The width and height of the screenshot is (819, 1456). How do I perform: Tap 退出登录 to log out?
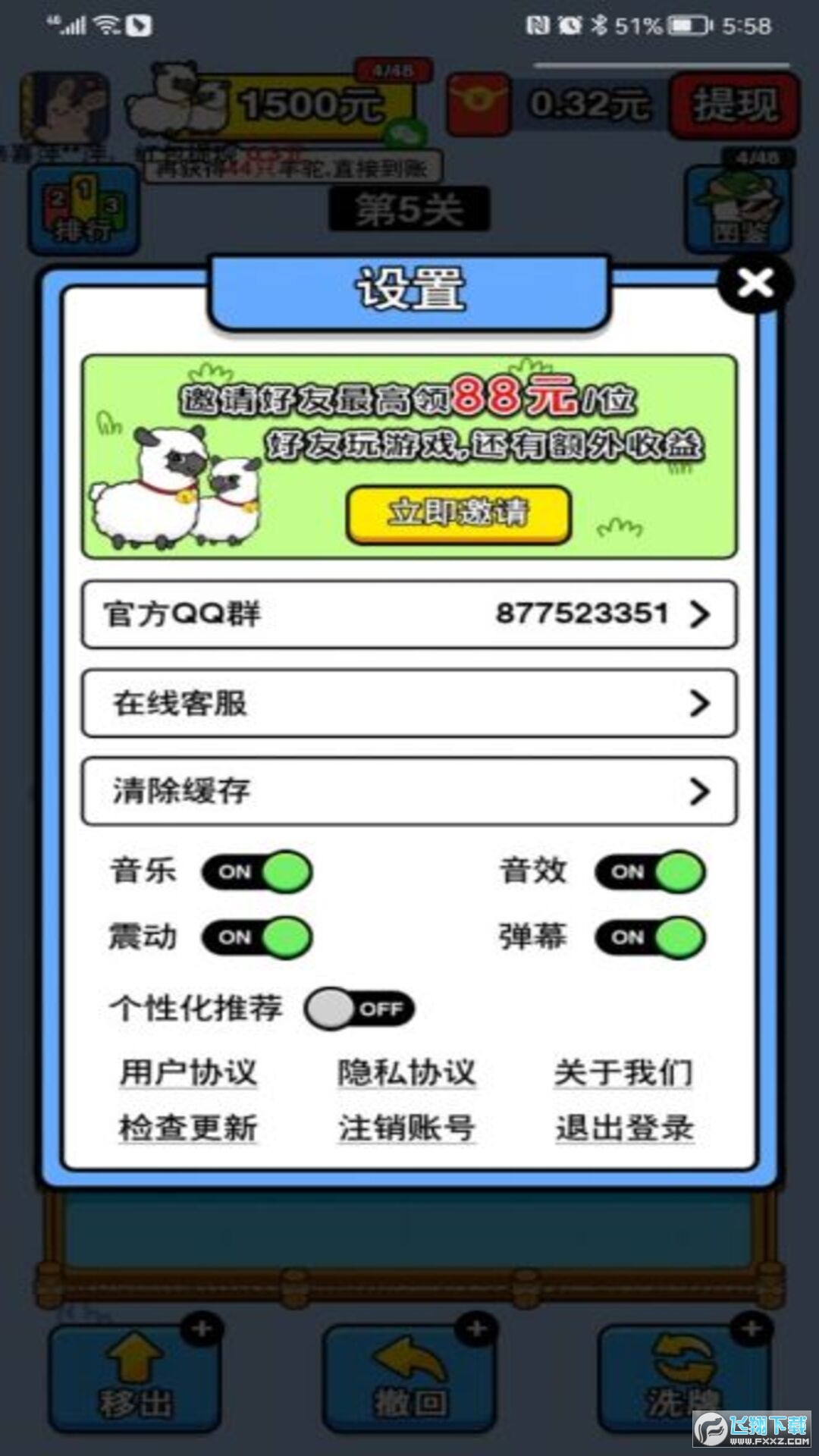pos(625,1128)
